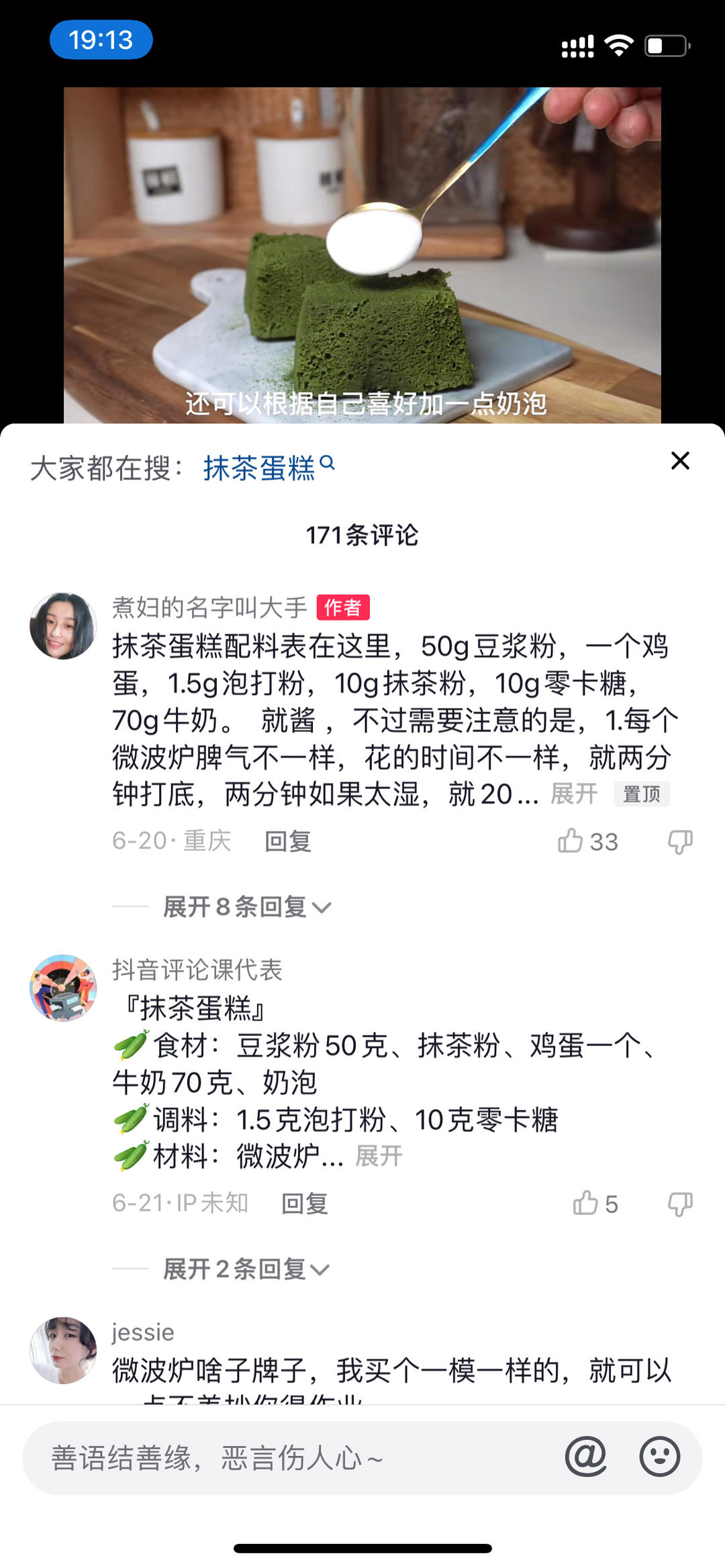Like the author's comment with 33 likes

[587, 841]
